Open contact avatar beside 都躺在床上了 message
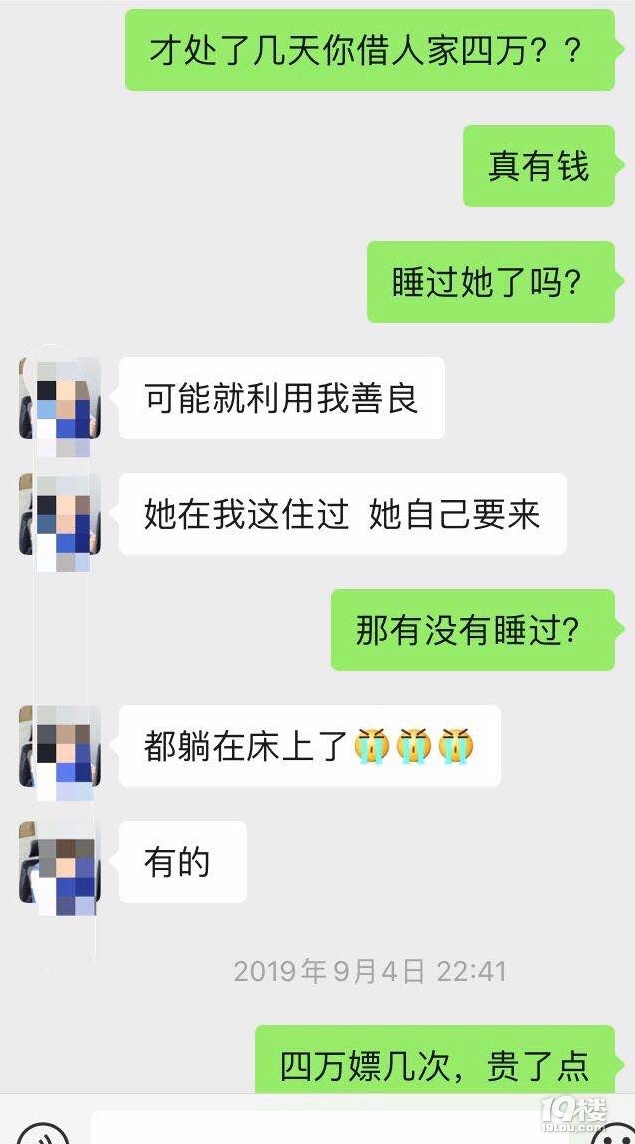This screenshot has width=635, height=1144. (60, 746)
